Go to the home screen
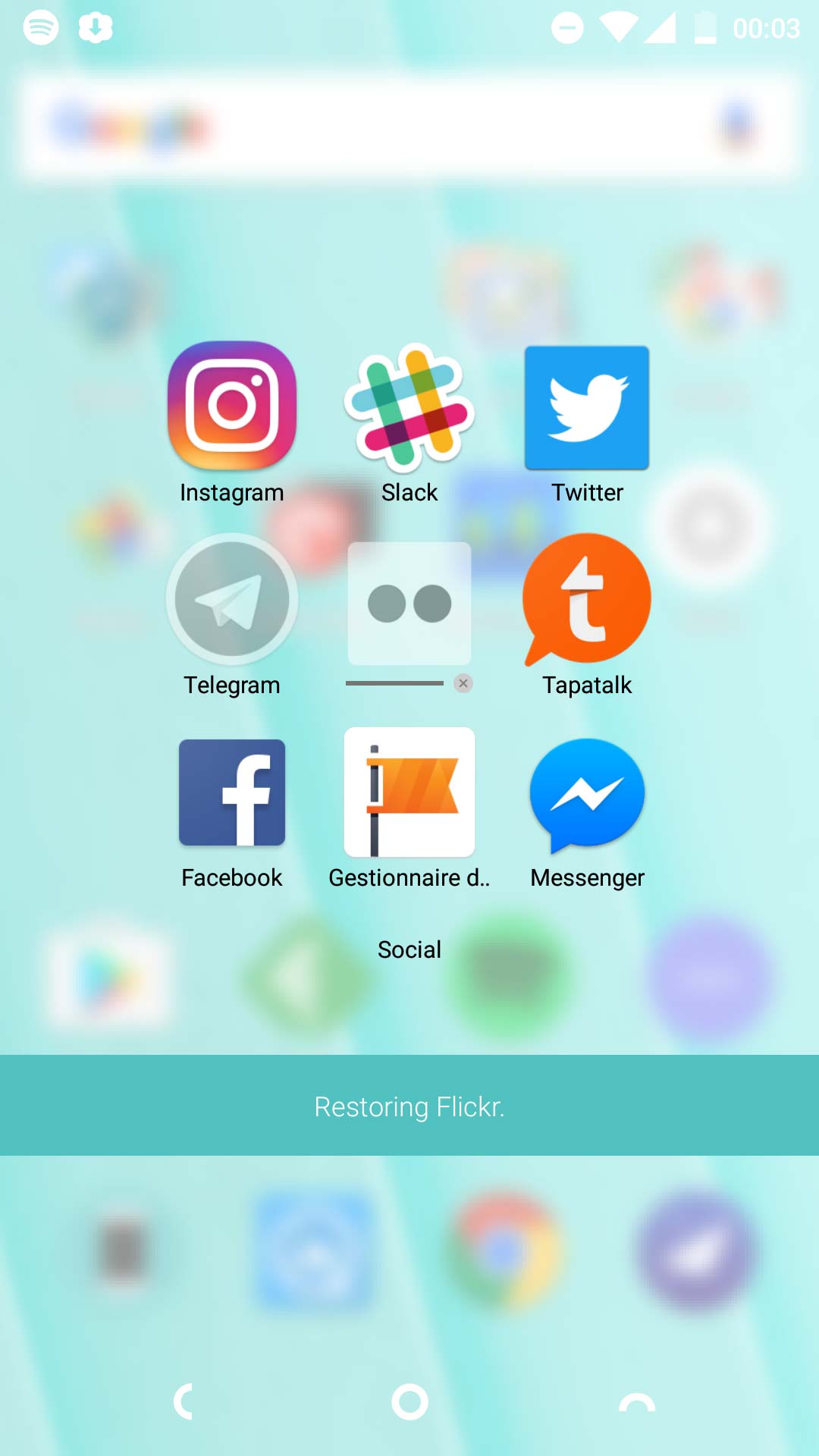 pyautogui.click(x=409, y=1401)
